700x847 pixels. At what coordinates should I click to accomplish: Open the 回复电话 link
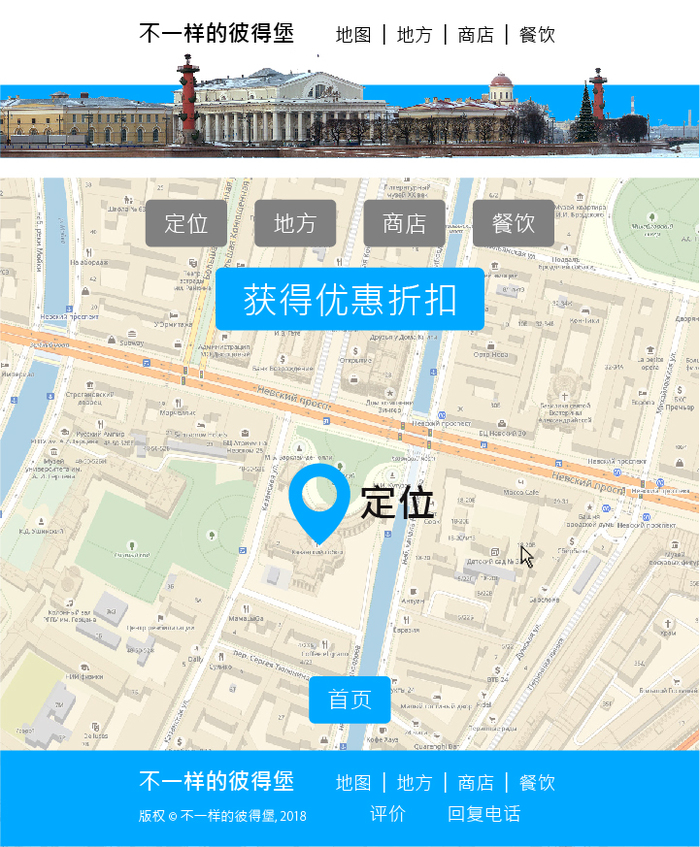point(484,814)
